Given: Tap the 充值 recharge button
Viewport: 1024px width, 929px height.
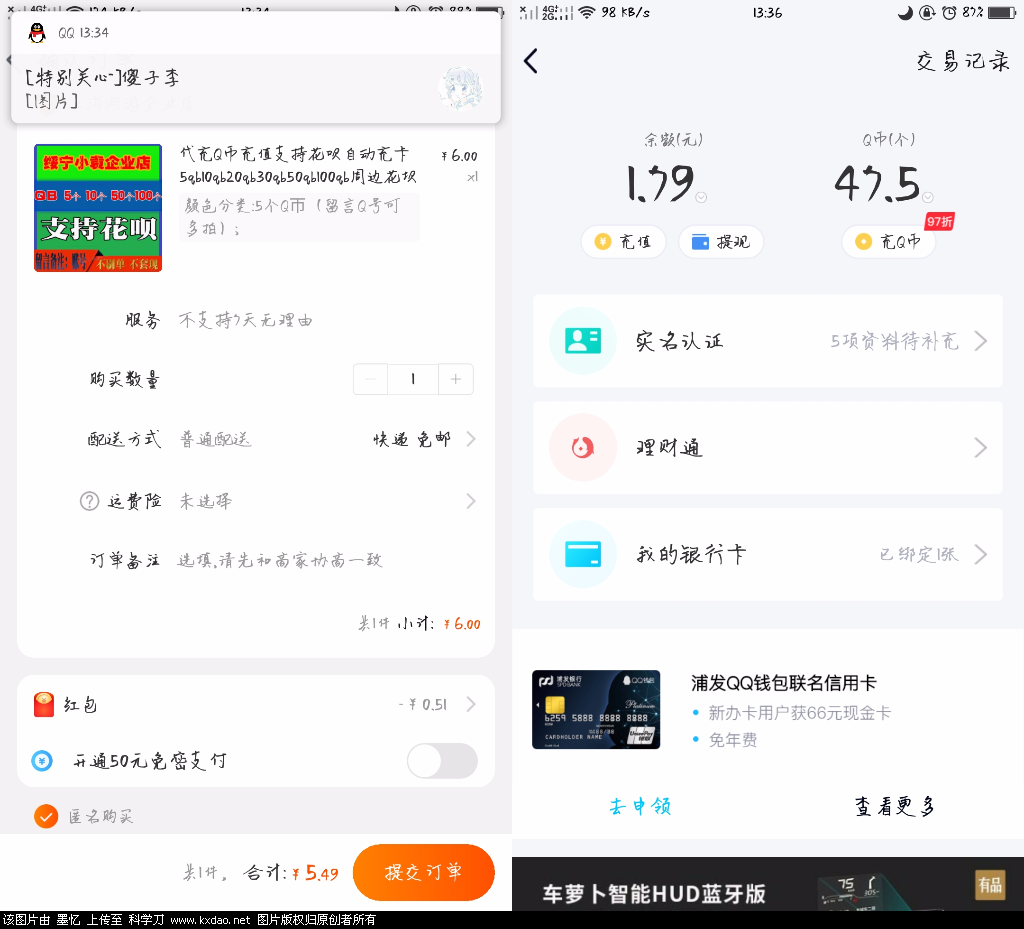Looking at the screenshot, I should click(623, 242).
